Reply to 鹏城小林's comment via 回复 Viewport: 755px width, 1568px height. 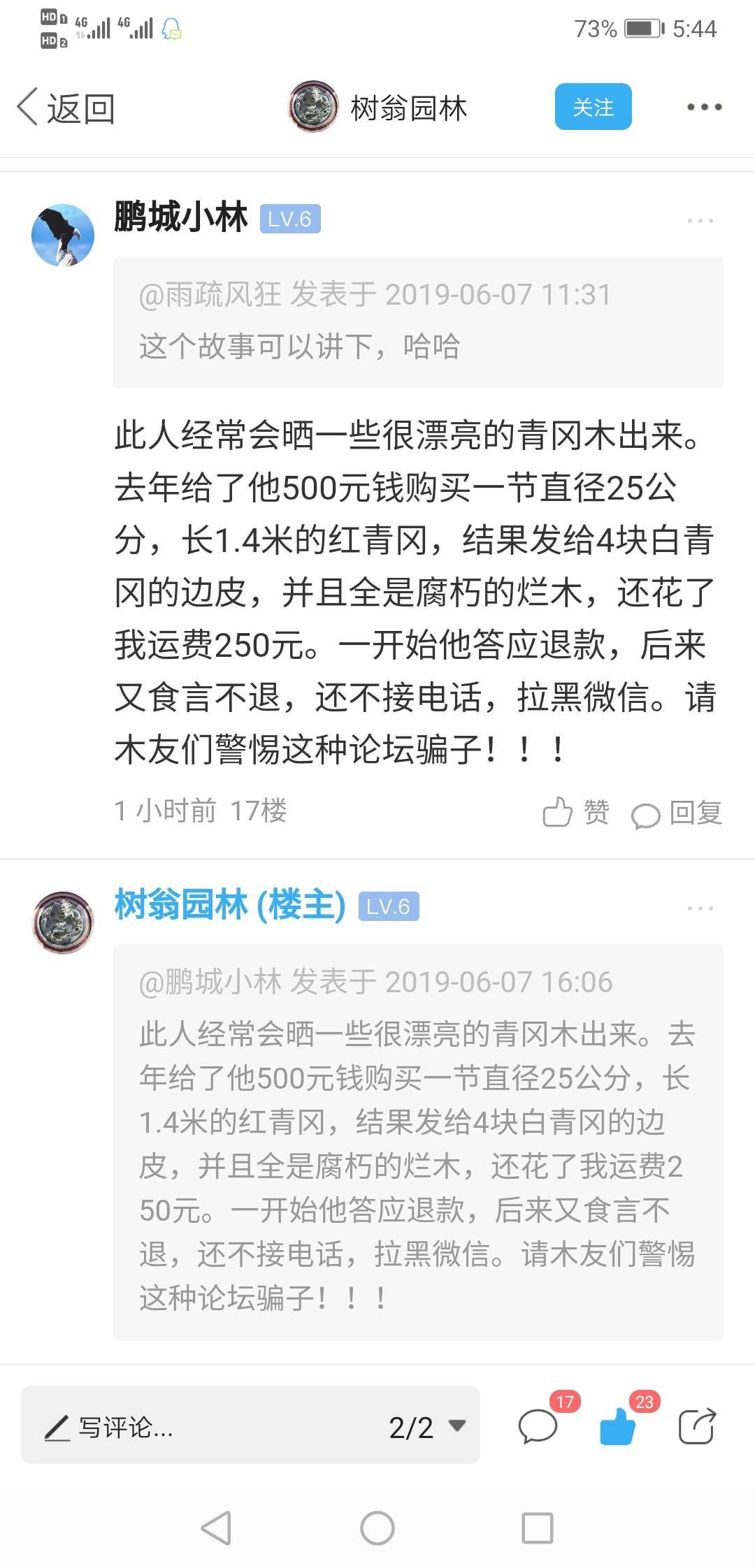pos(677,813)
